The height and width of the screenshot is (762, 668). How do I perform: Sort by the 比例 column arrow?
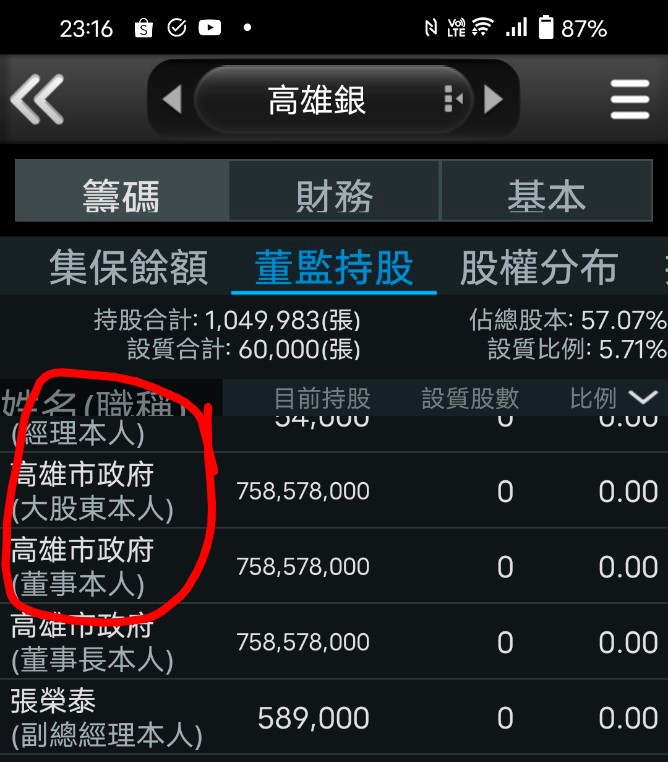coord(643,398)
